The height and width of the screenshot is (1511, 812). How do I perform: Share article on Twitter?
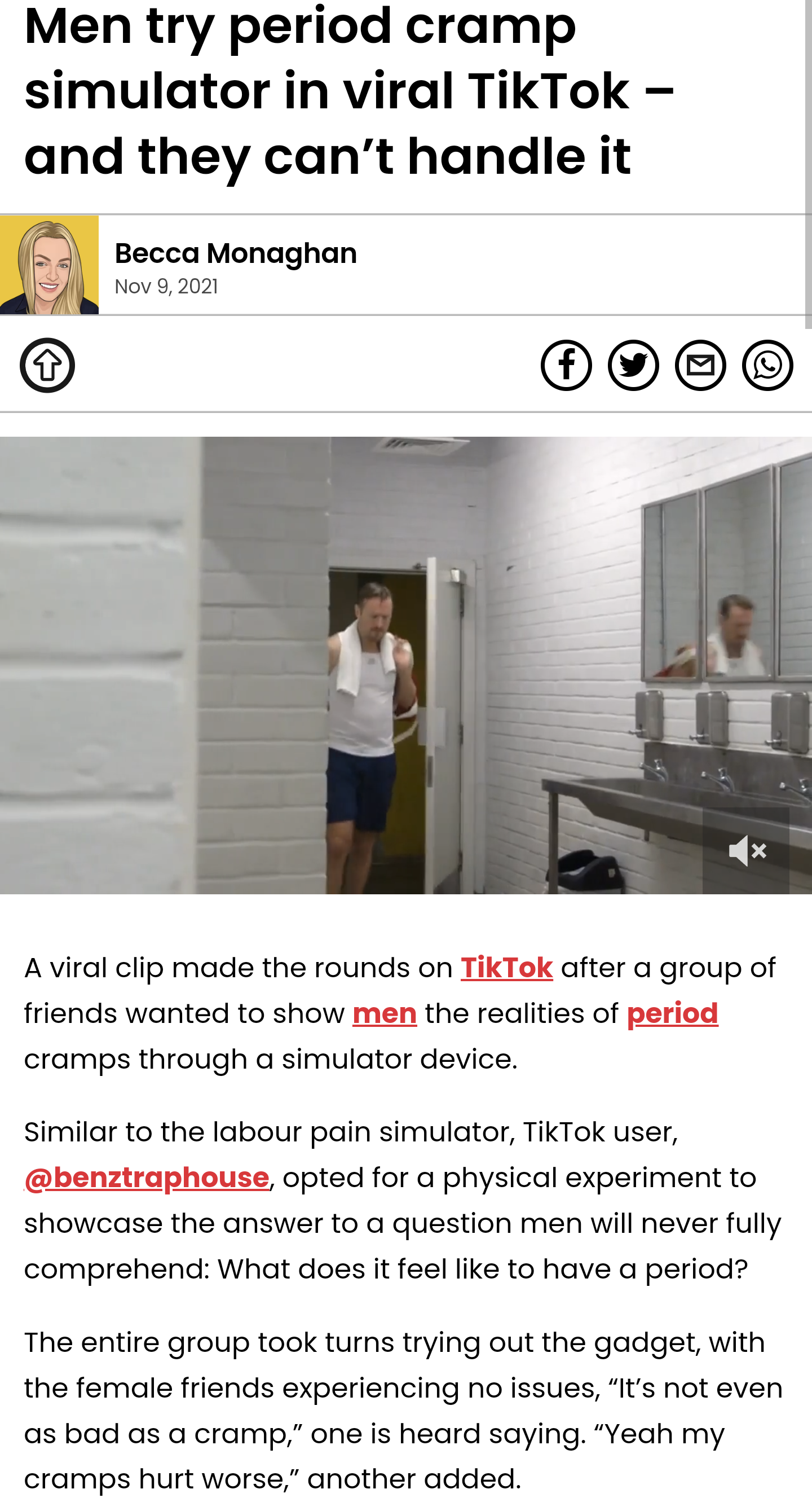pos(633,366)
